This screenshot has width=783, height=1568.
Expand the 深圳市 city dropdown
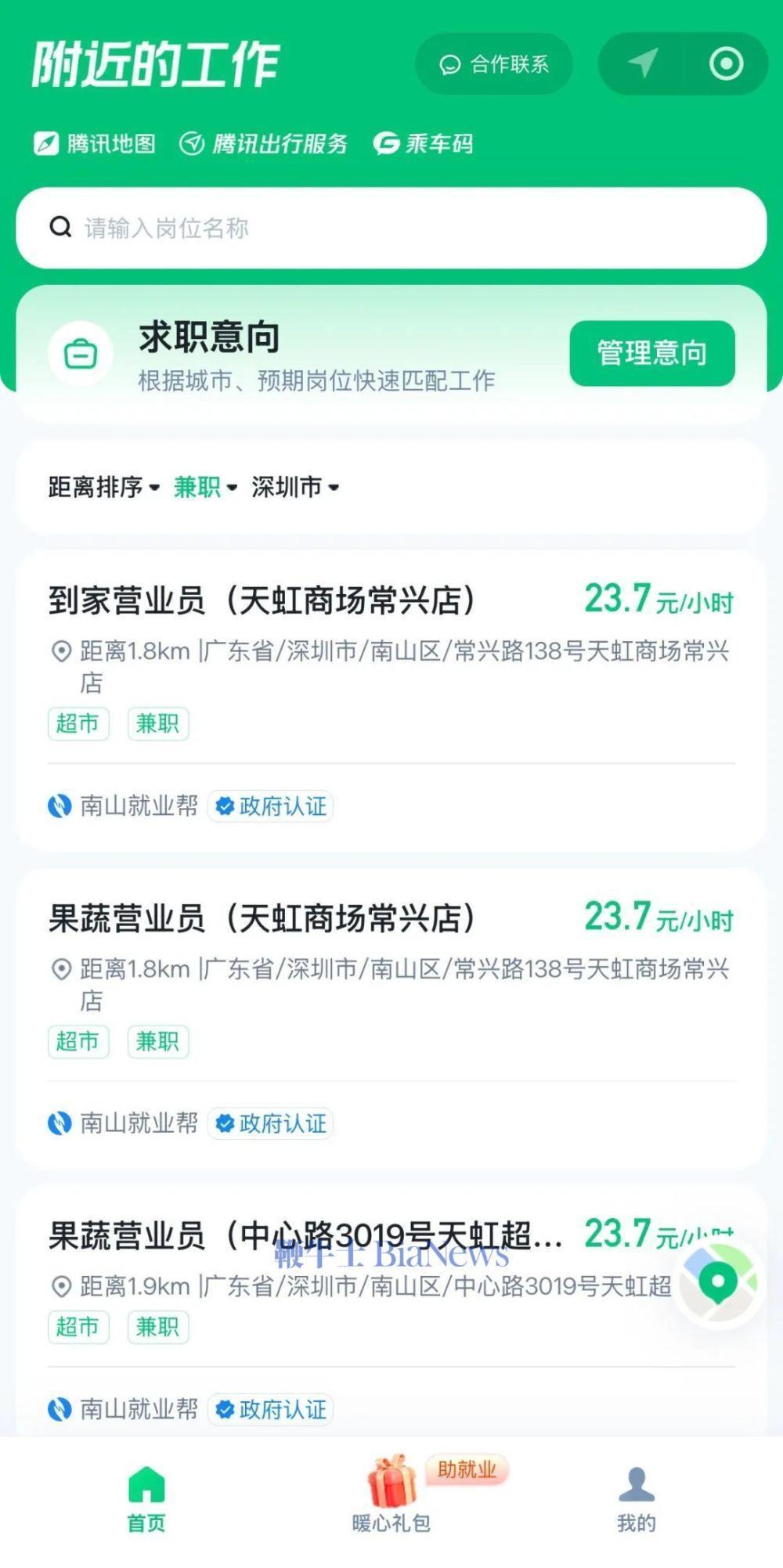(294, 487)
